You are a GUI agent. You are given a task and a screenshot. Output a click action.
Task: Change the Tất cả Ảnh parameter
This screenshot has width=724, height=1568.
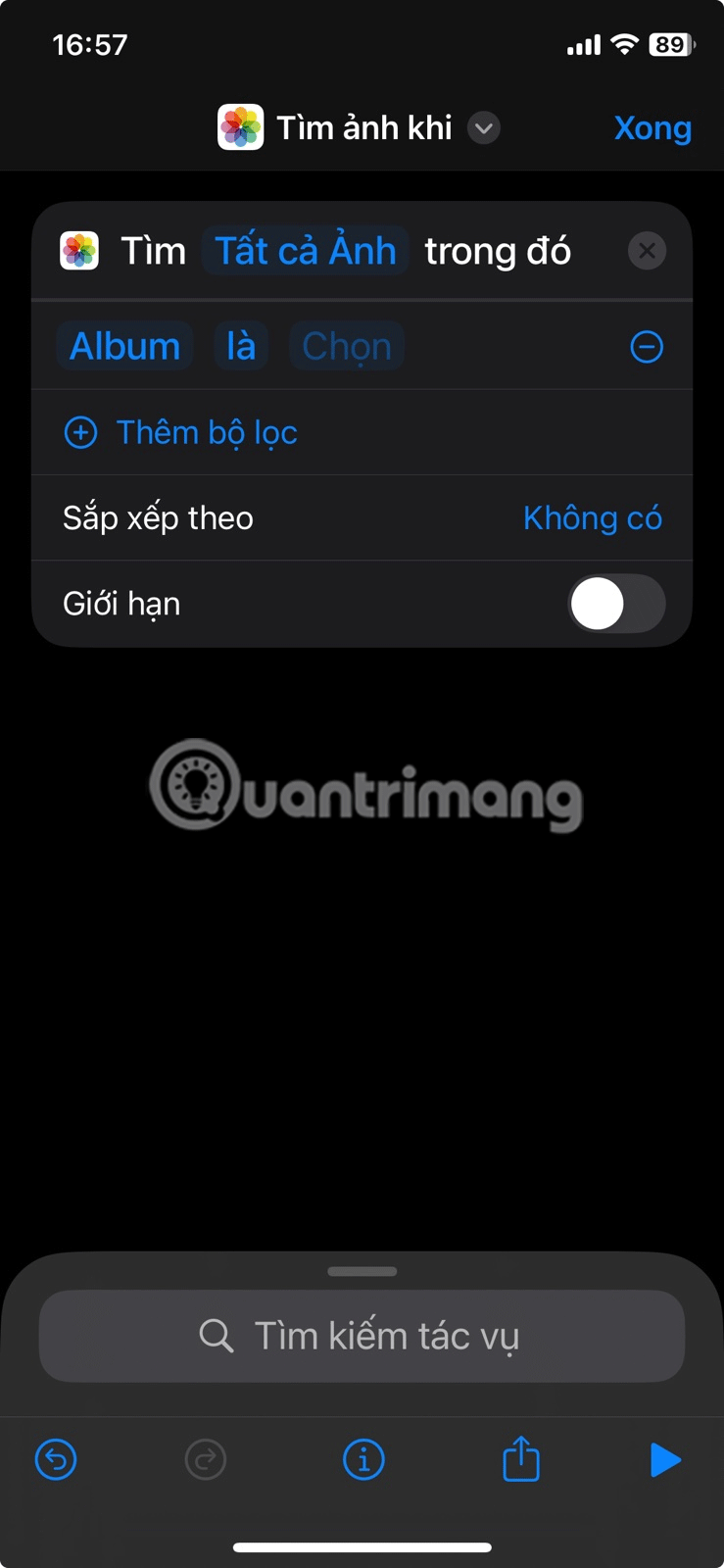point(306,251)
